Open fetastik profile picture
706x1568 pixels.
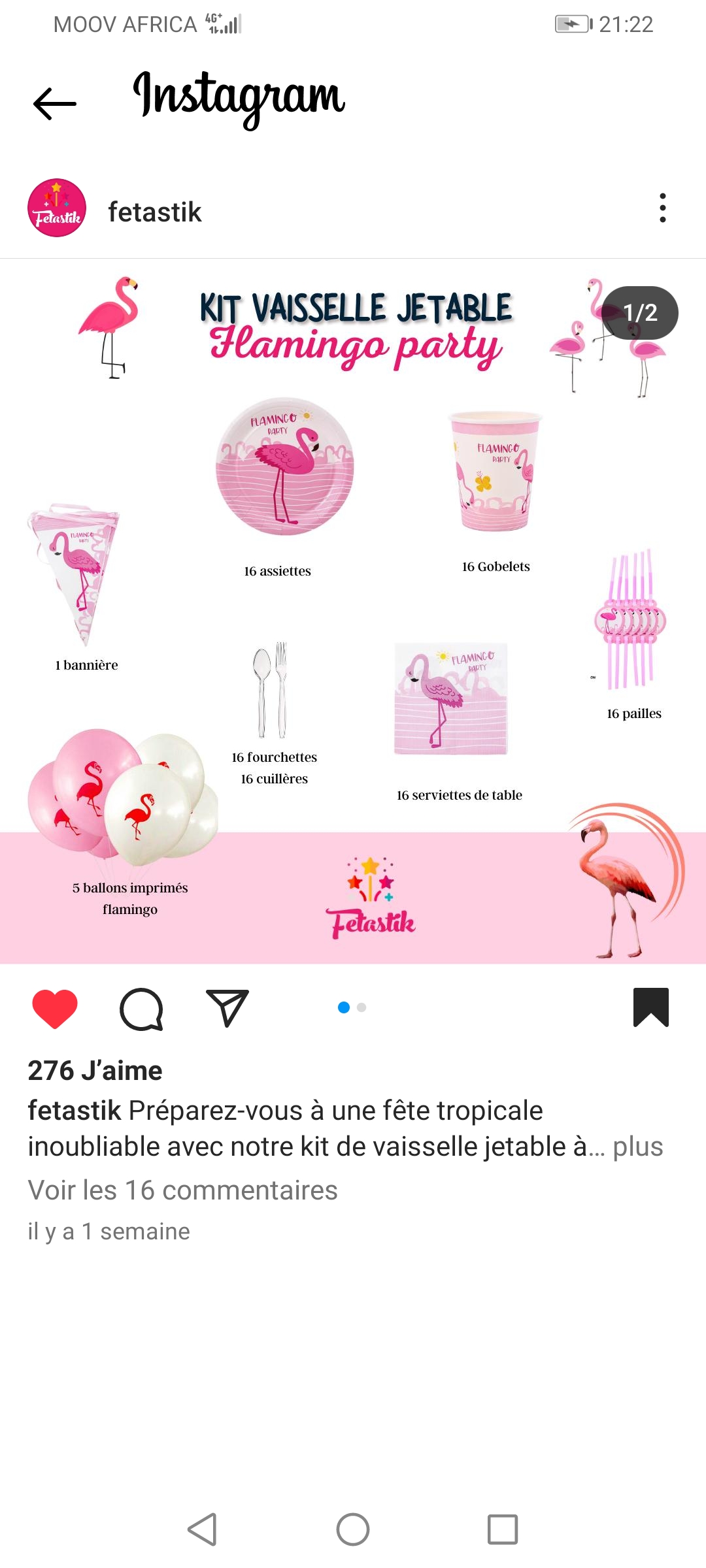click(x=57, y=208)
